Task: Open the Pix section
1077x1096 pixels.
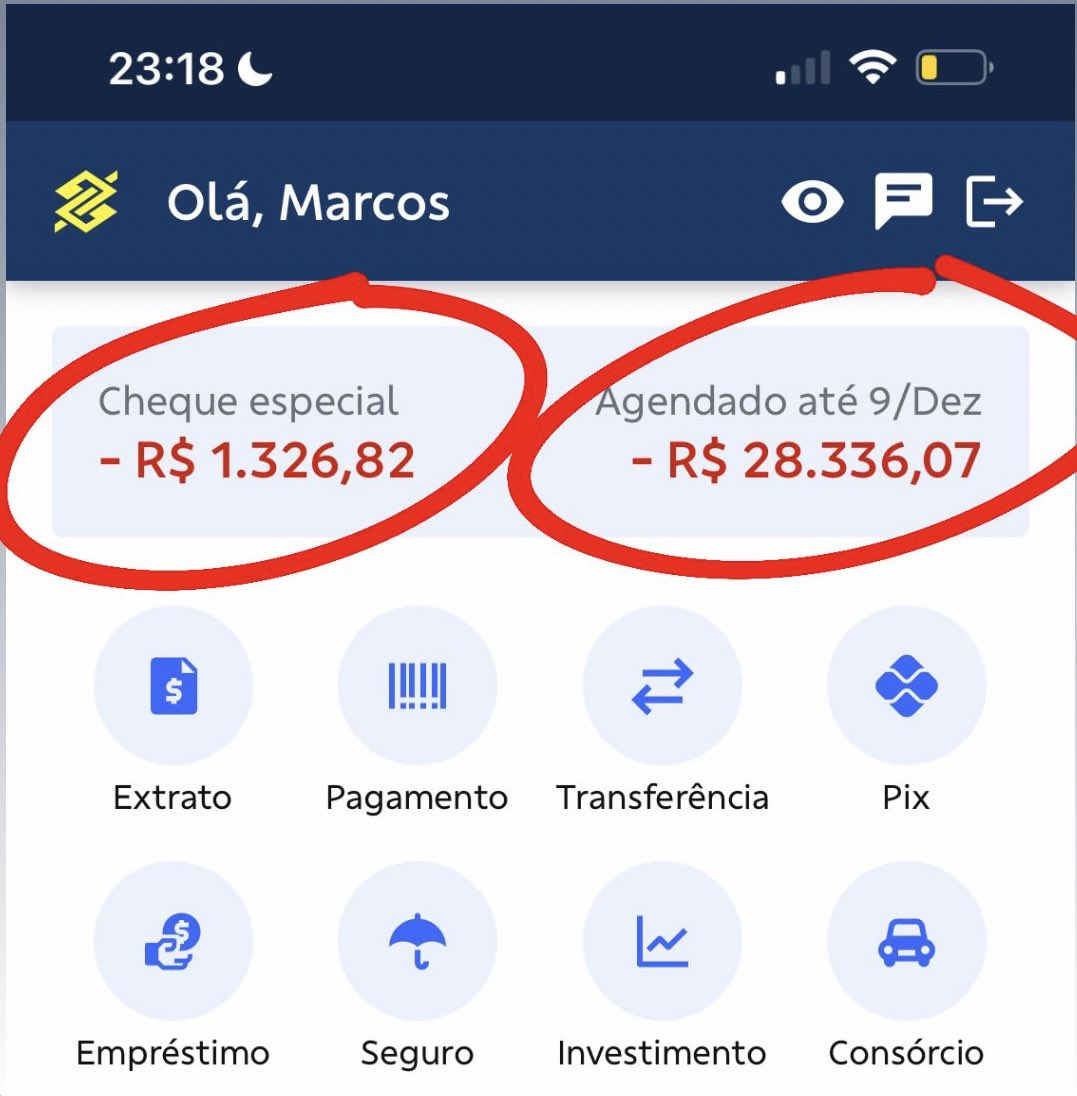Action: (x=906, y=686)
